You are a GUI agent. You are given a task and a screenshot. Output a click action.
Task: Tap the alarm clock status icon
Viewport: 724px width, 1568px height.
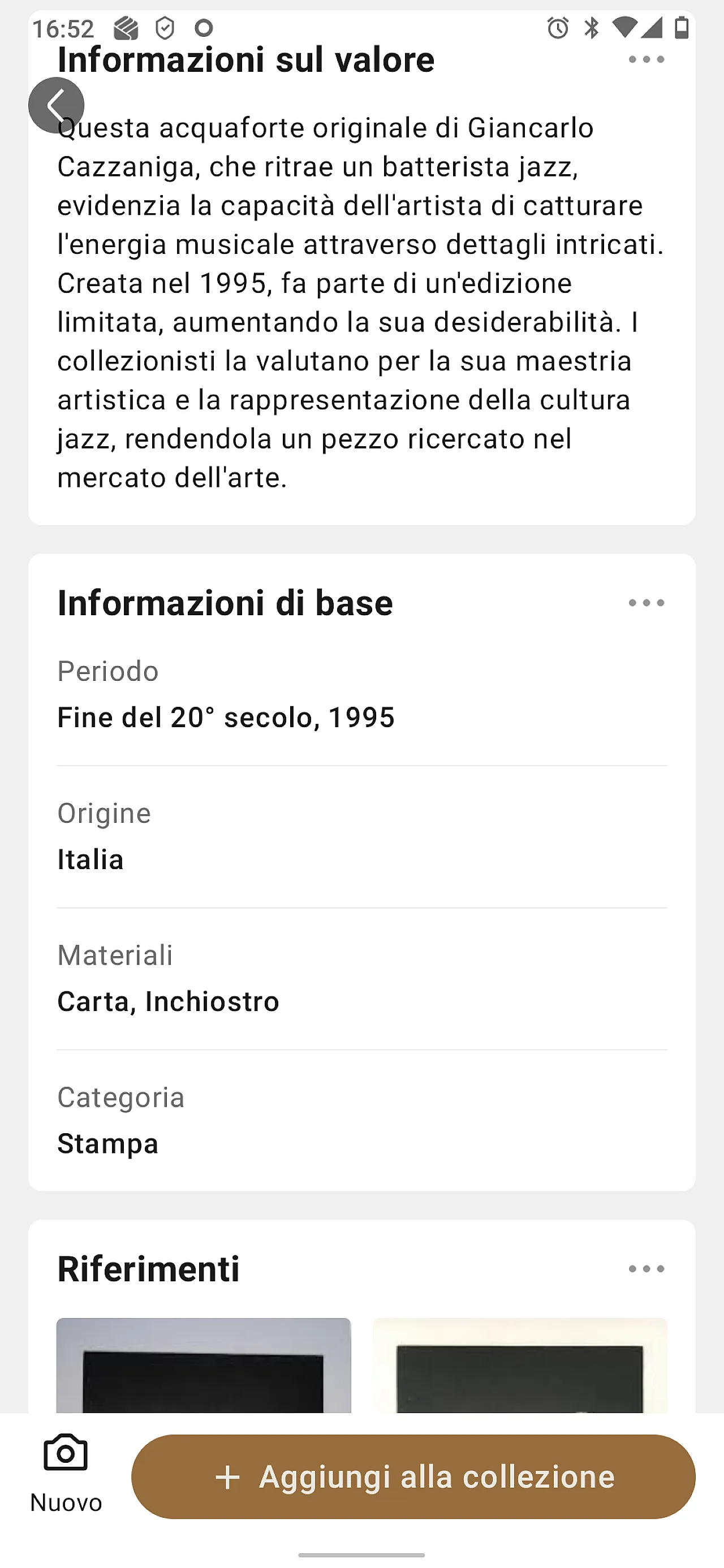(x=555, y=27)
